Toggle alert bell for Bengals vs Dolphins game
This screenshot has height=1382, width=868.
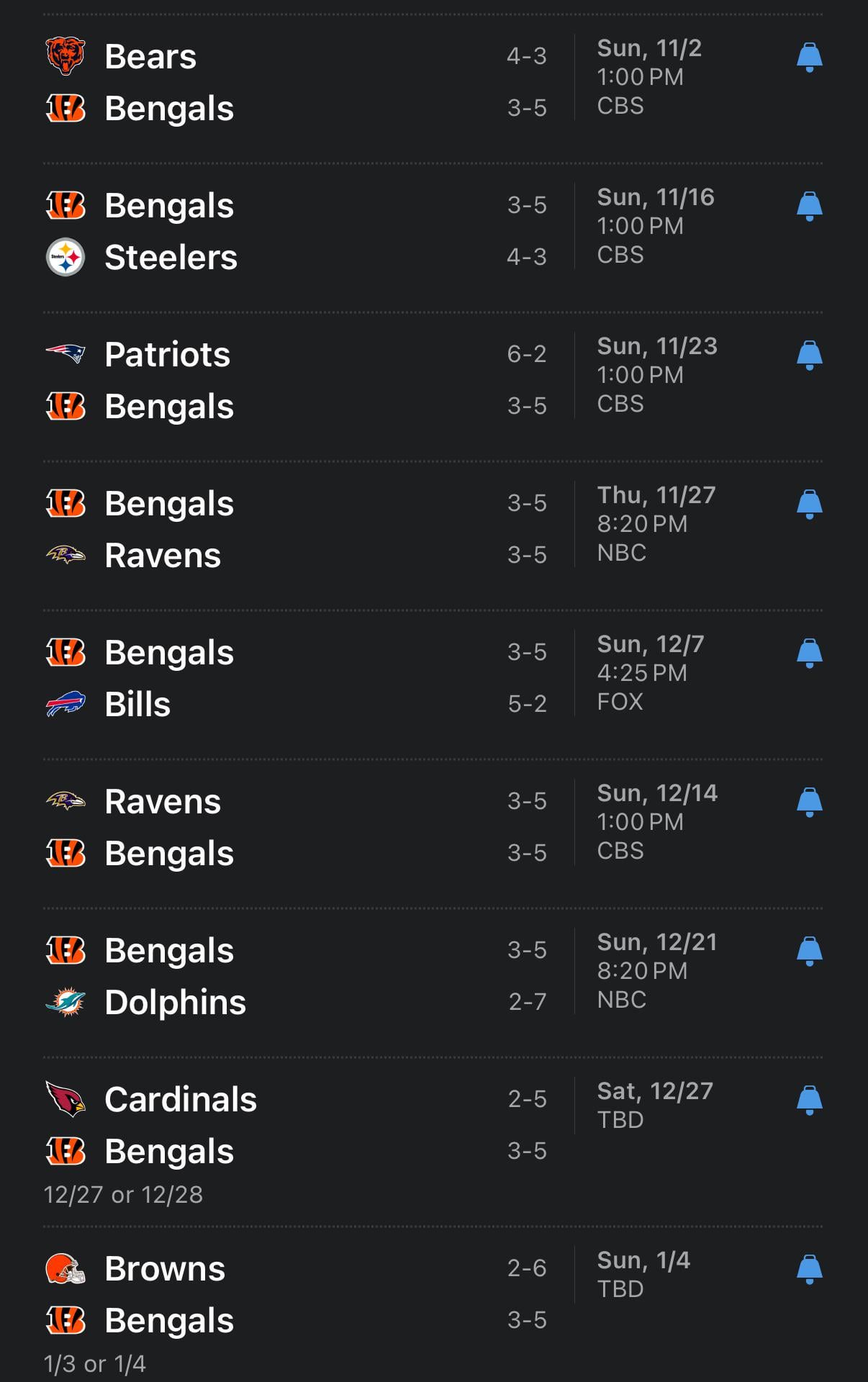click(x=809, y=951)
